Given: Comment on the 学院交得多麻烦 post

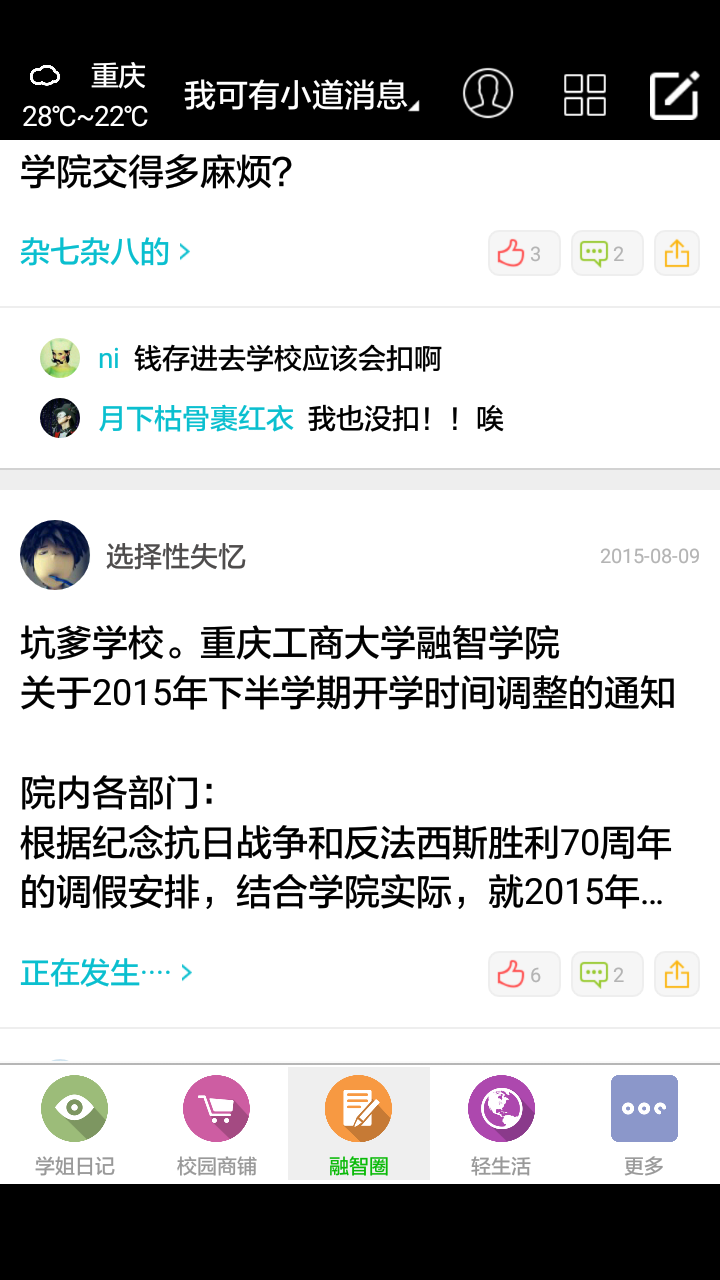Looking at the screenshot, I should pos(607,253).
